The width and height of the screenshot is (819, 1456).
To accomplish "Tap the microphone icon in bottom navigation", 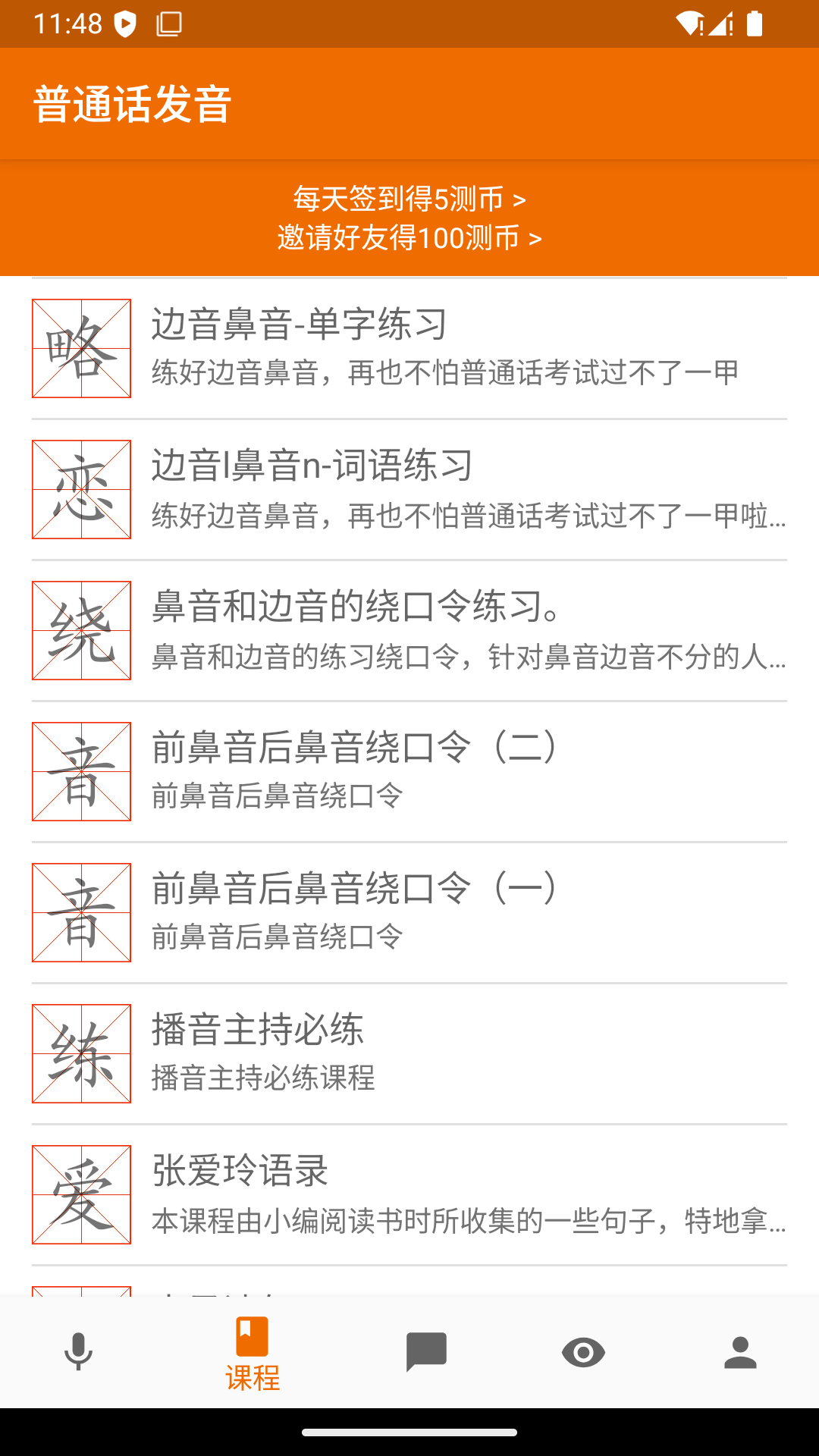I will pyautogui.click(x=78, y=1351).
